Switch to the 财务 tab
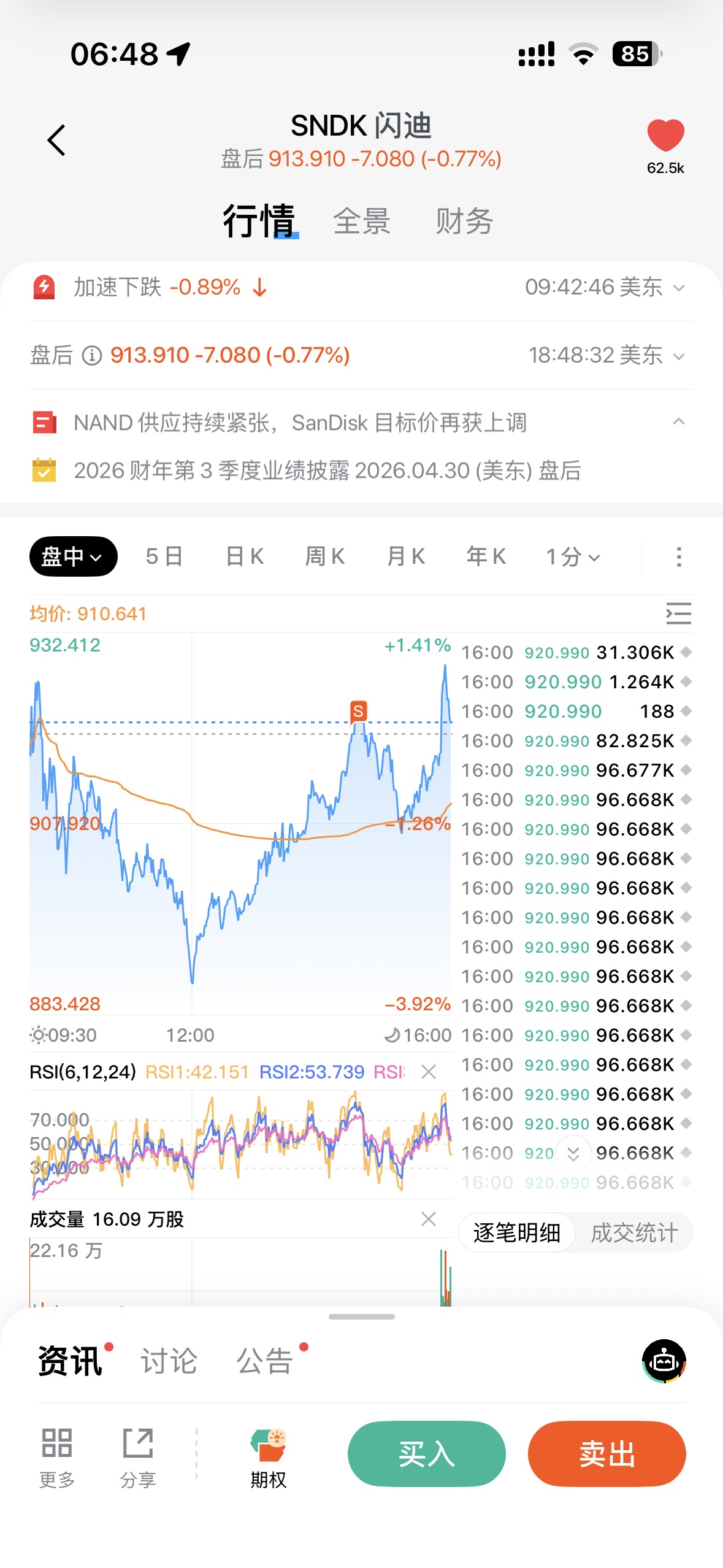This screenshot has width=723, height=1568. pyautogui.click(x=464, y=221)
